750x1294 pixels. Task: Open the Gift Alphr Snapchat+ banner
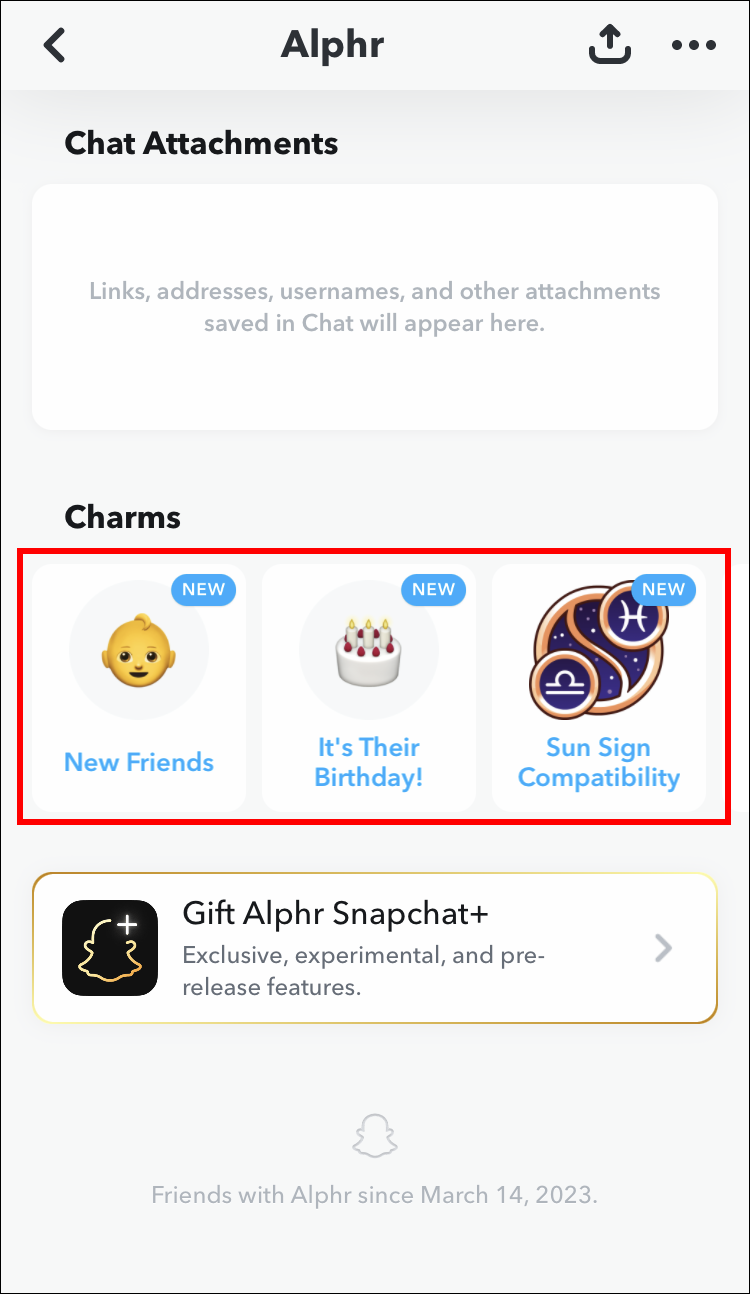click(375, 948)
